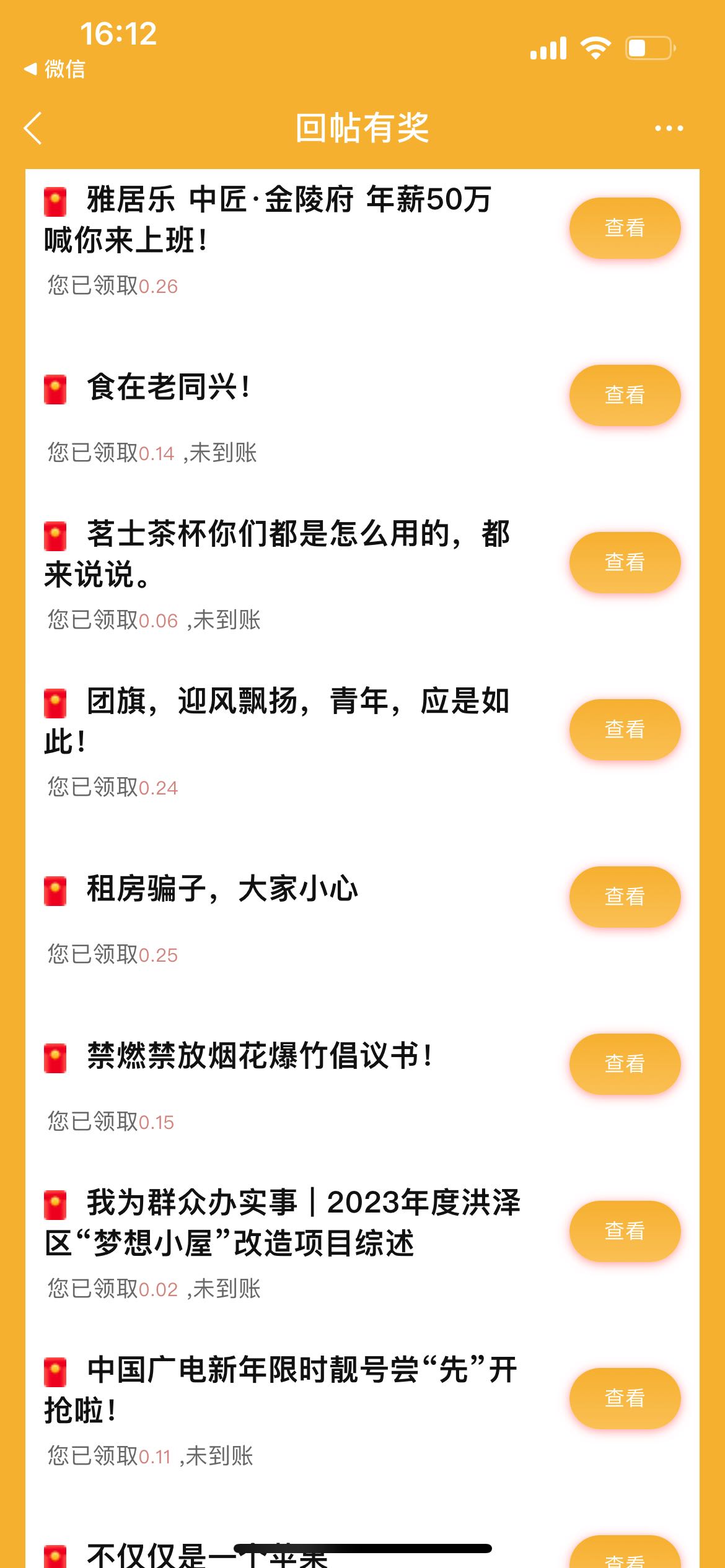
Task: Tap 查看 for the 雅居乐 中匠·金陵府 post
Action: pos(625,228)
